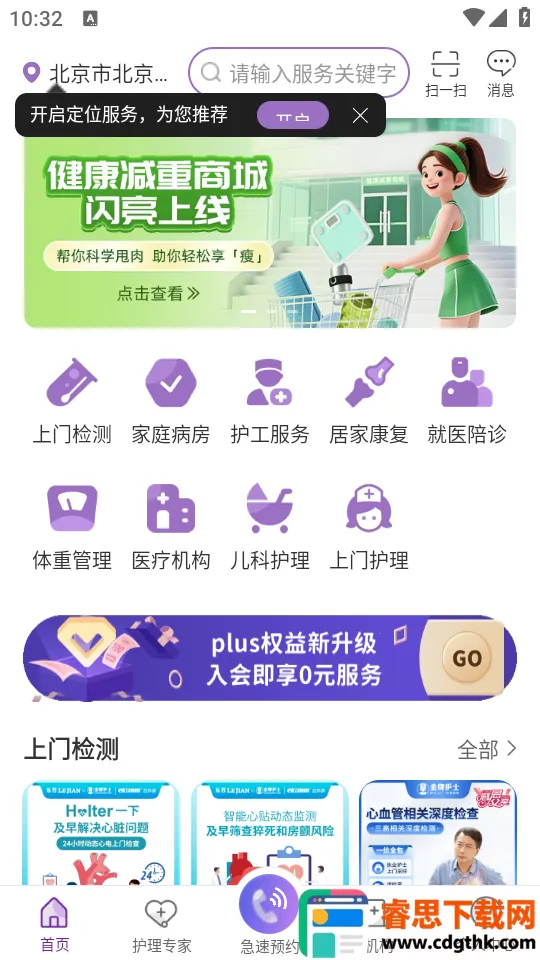Open 体重管理
Viewport: 540px width, 960px height.
point(72,527)
